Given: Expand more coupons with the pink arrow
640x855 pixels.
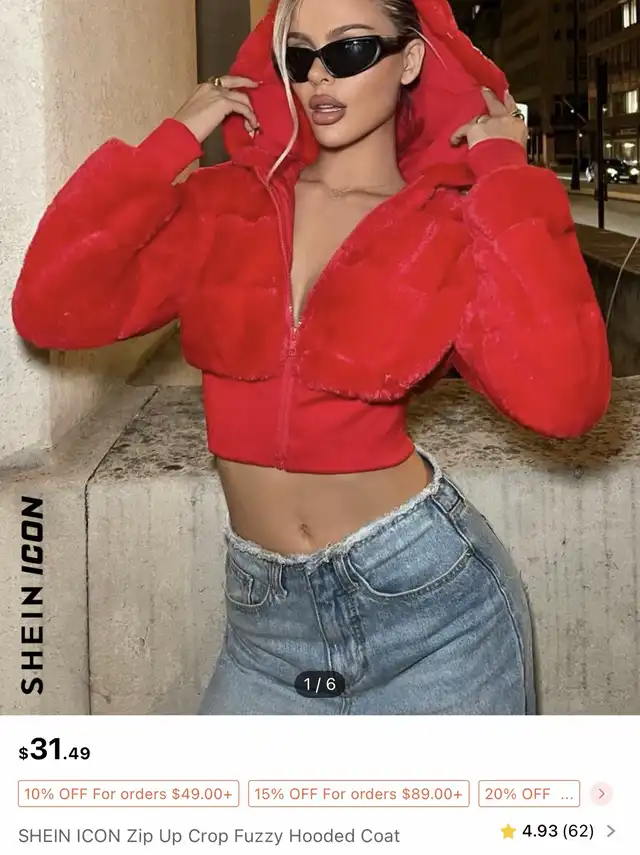Looking at the screenshot, I should pyautogui.click(x=601, y=793).
